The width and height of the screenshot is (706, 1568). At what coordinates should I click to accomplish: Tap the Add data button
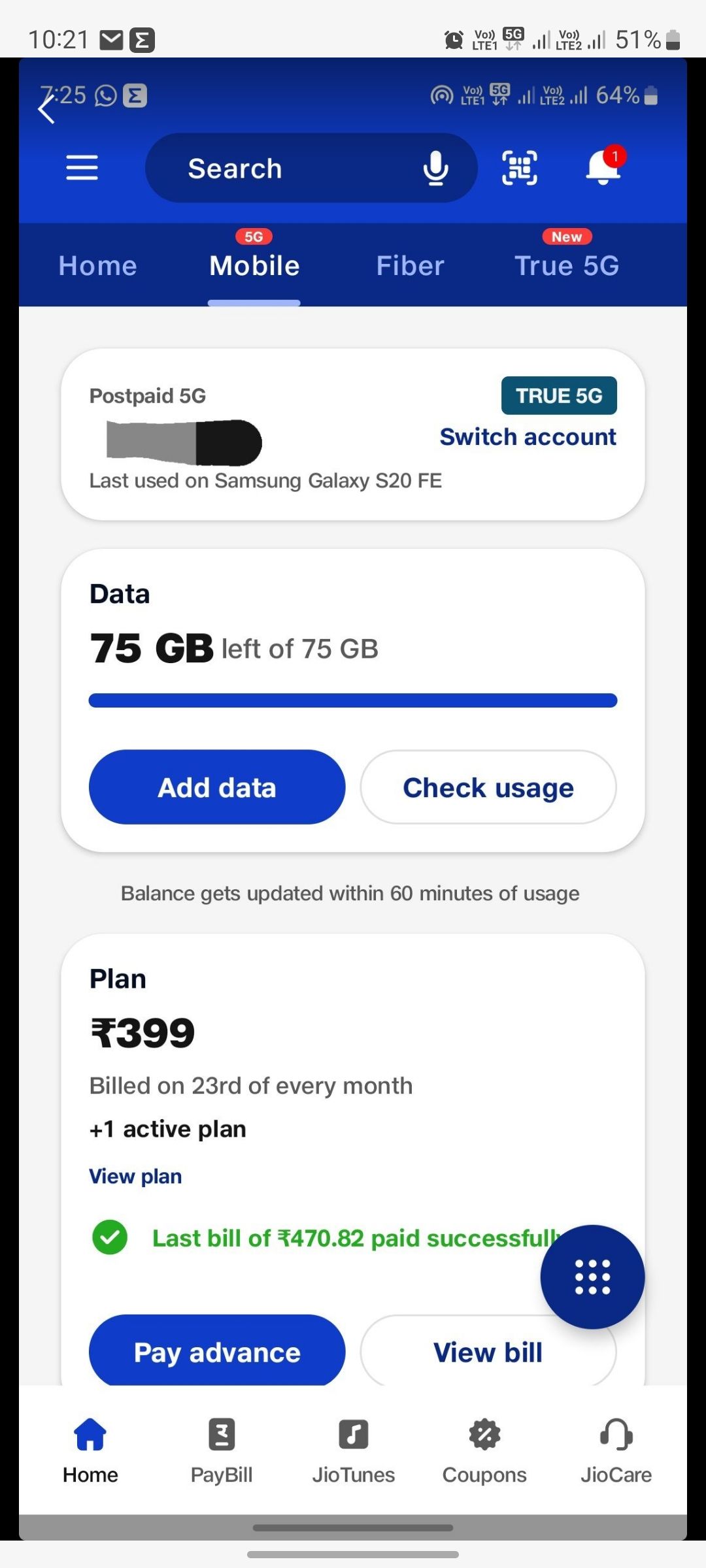(x=216, y=787)
